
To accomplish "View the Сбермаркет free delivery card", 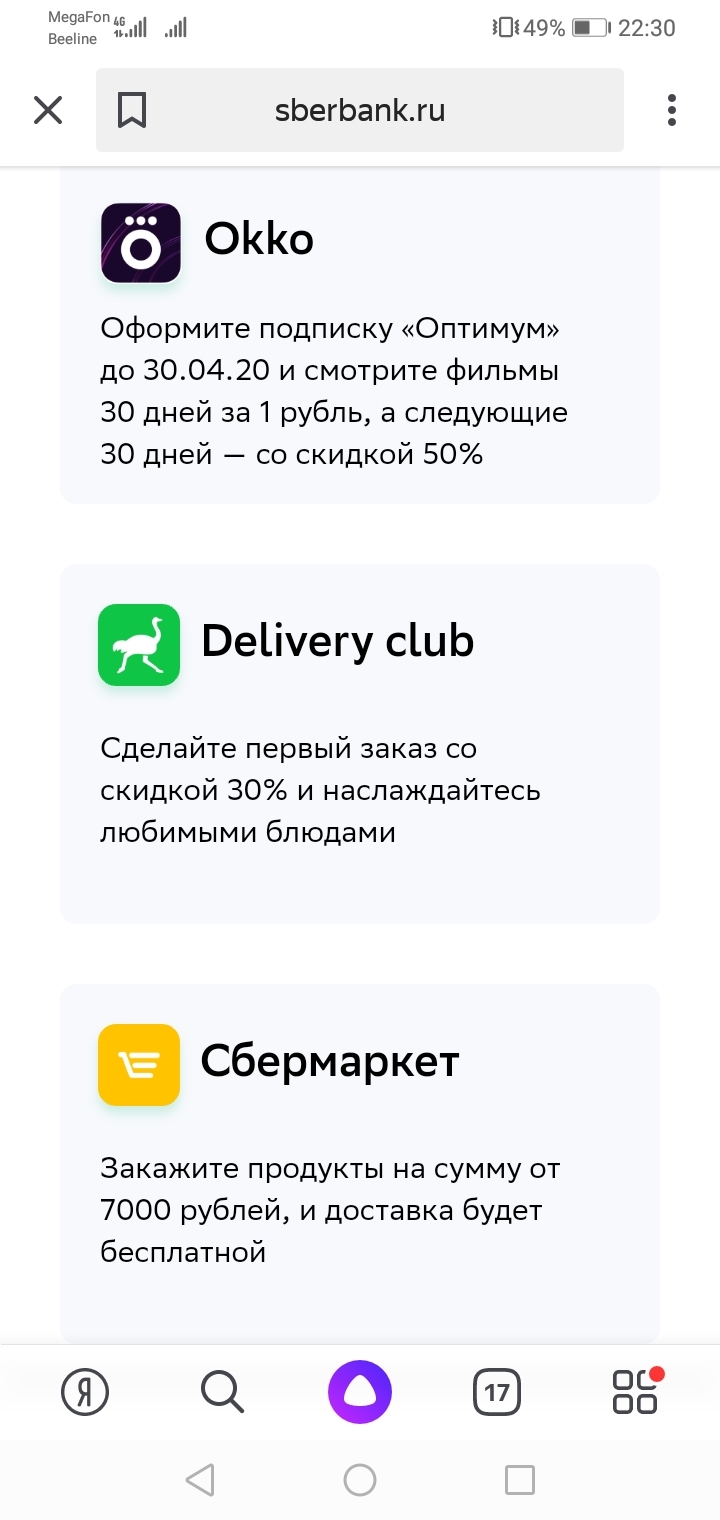I will click(x=360, y=1163).
